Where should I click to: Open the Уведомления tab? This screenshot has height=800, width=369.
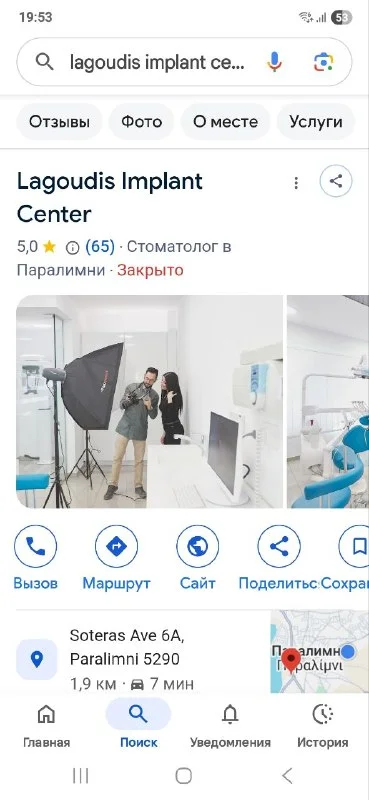coord(230,726)
